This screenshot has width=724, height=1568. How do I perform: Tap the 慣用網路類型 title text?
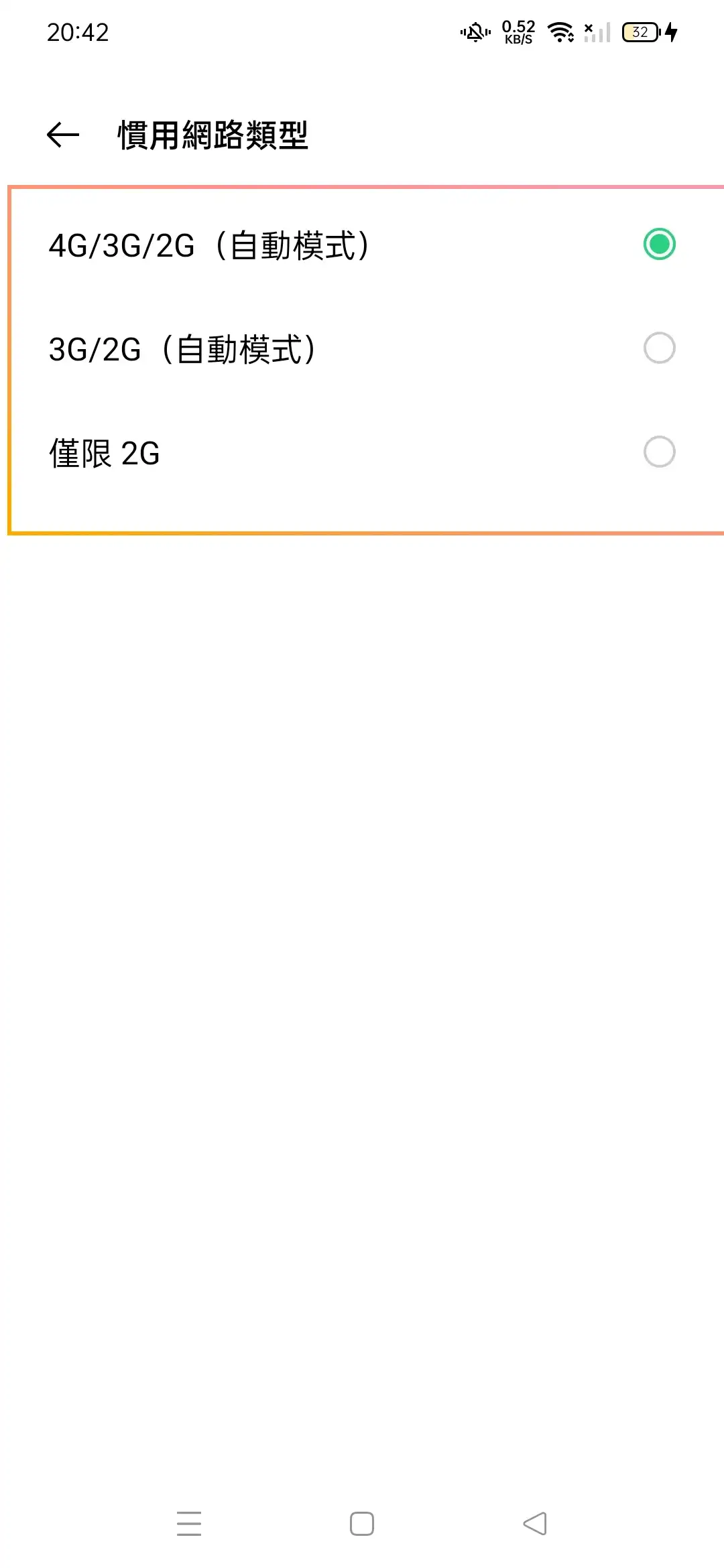(x=215, y=134)
